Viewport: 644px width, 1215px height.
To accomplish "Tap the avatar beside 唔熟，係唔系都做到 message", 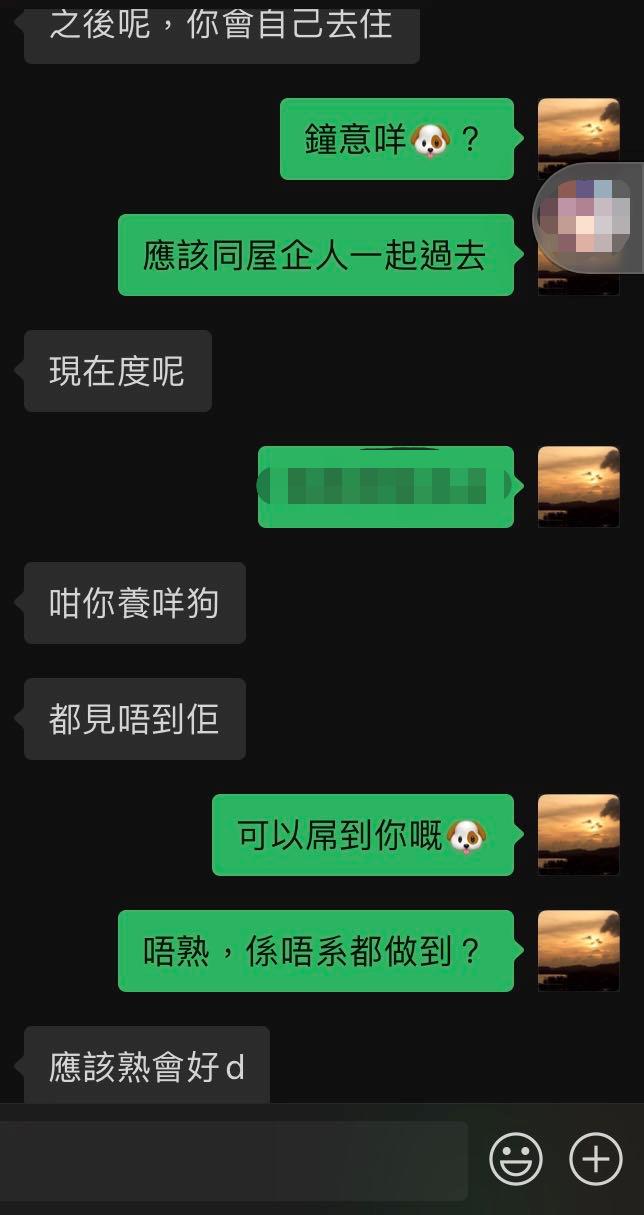I will pyautogui.click(x=578, y=951).
